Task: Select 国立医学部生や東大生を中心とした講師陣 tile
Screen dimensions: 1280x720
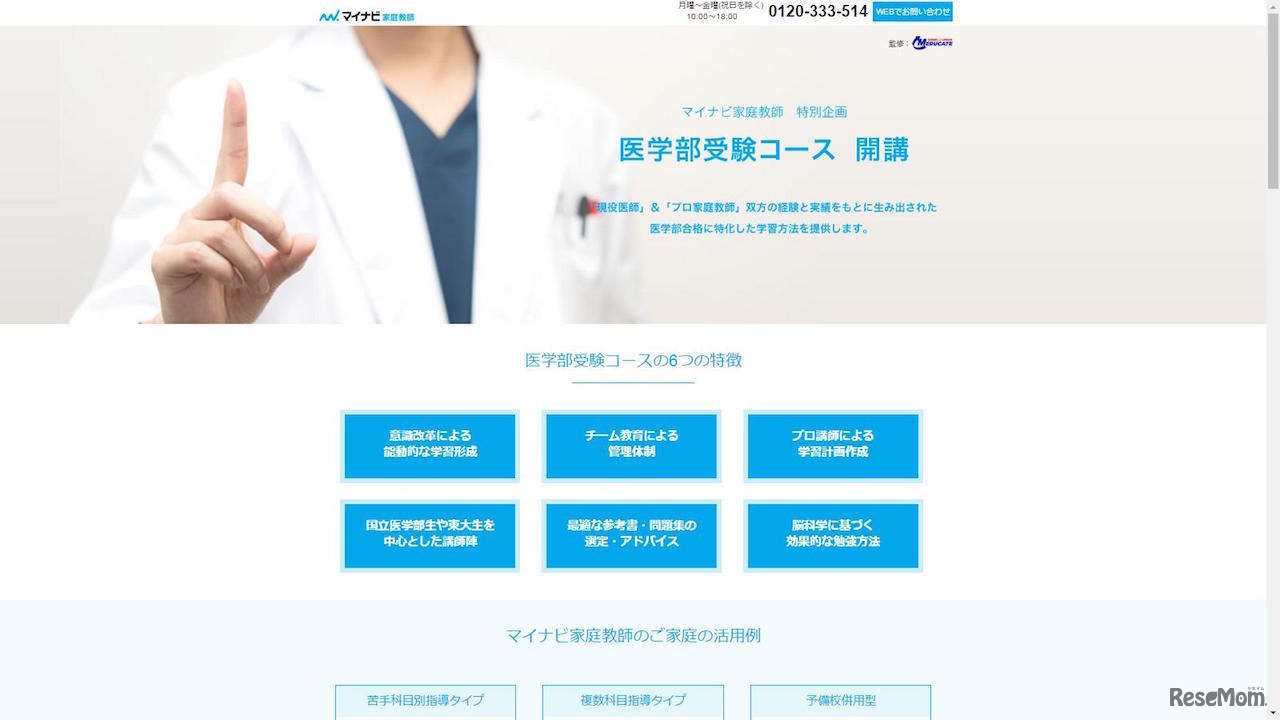Action: click(x=430, y=535)
